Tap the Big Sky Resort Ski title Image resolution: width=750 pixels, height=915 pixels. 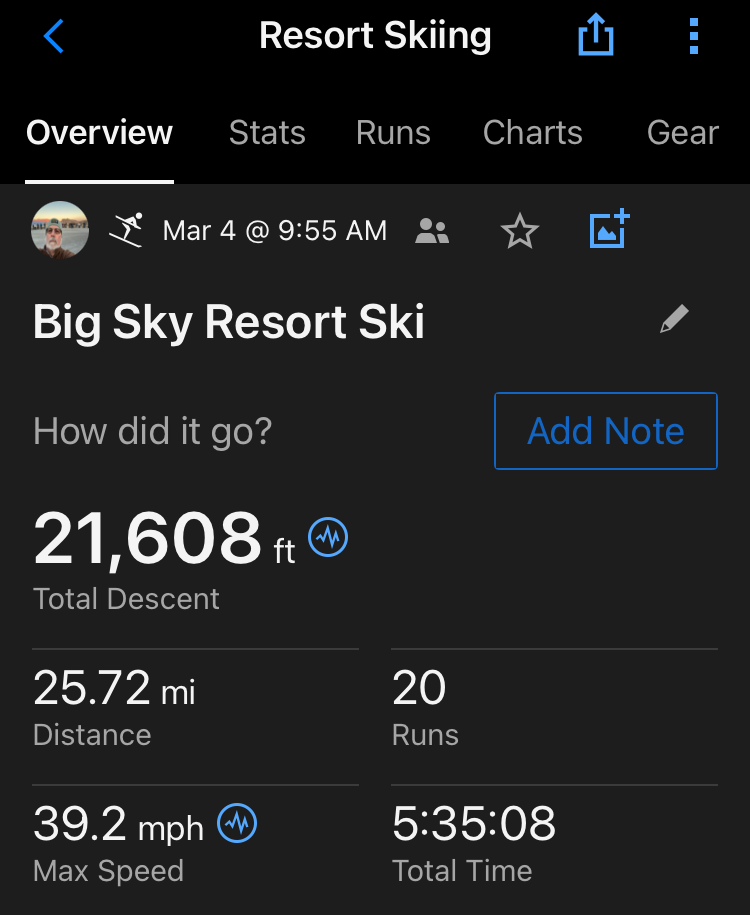pyautogui.click(x=229, y=321)
